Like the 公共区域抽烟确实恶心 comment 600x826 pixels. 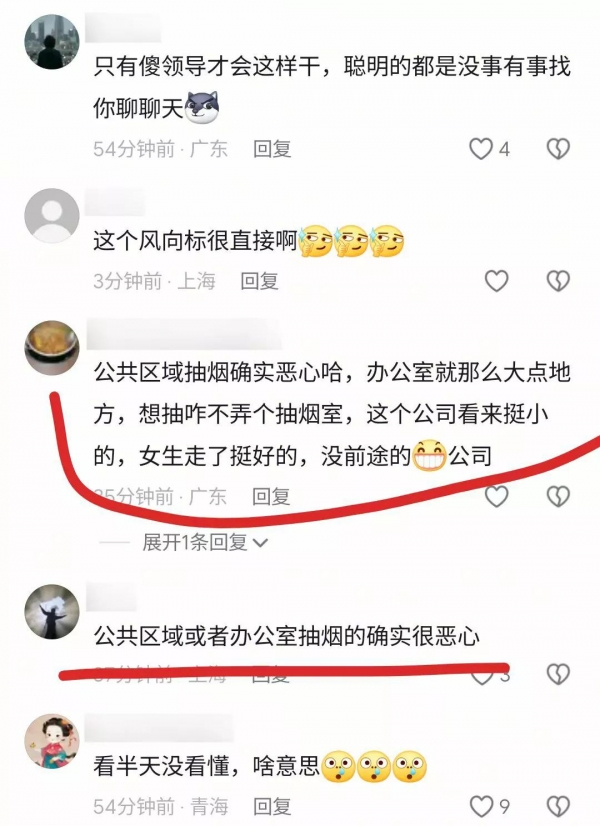[497, 495]
